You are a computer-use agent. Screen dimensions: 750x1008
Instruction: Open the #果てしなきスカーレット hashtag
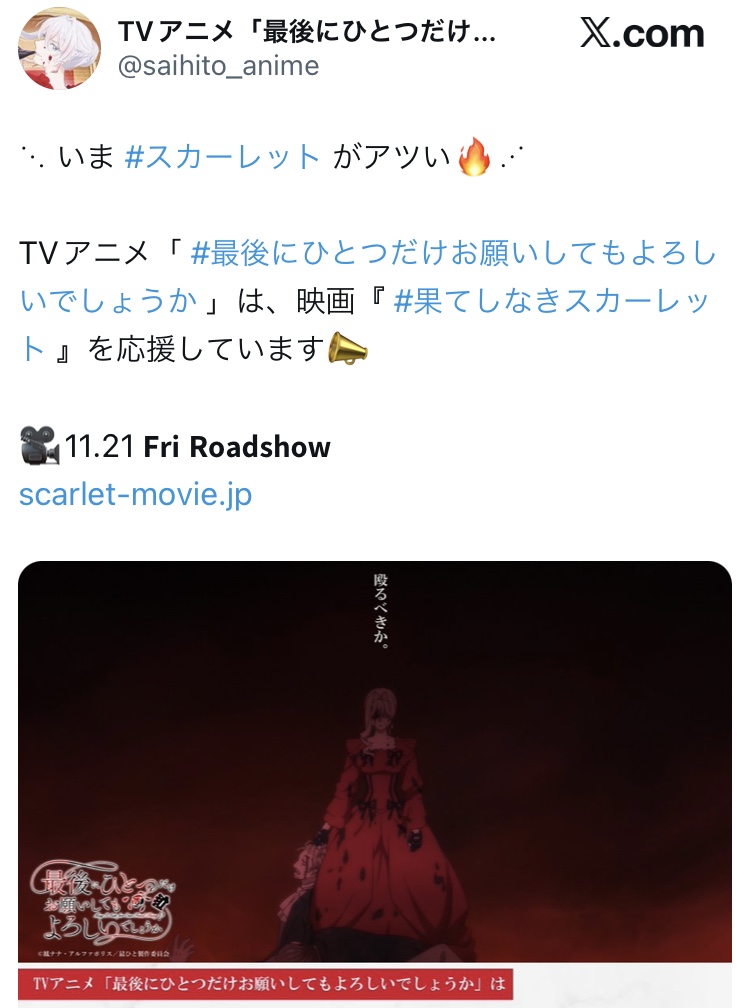point(551,301)
